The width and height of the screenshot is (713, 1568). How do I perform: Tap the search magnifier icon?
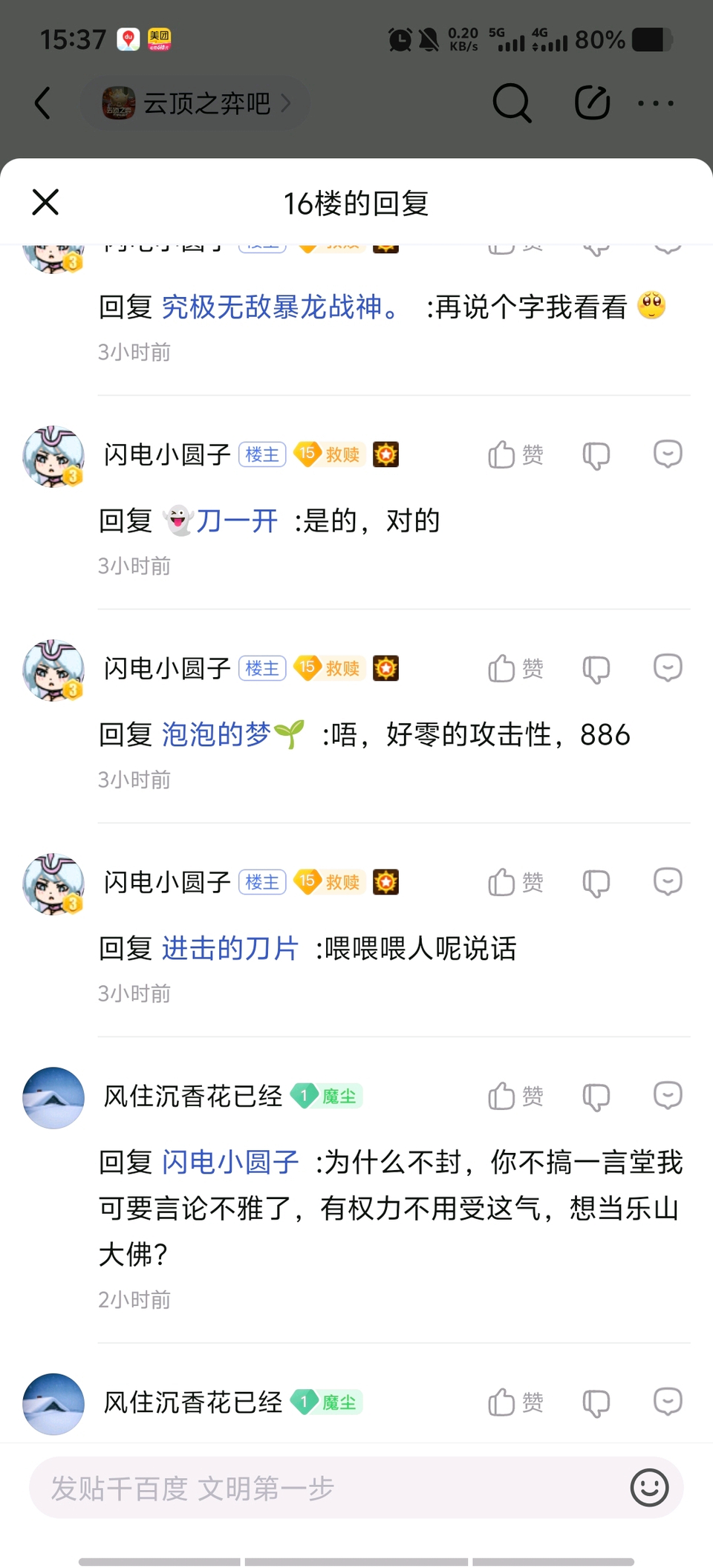tap(512, 103)
